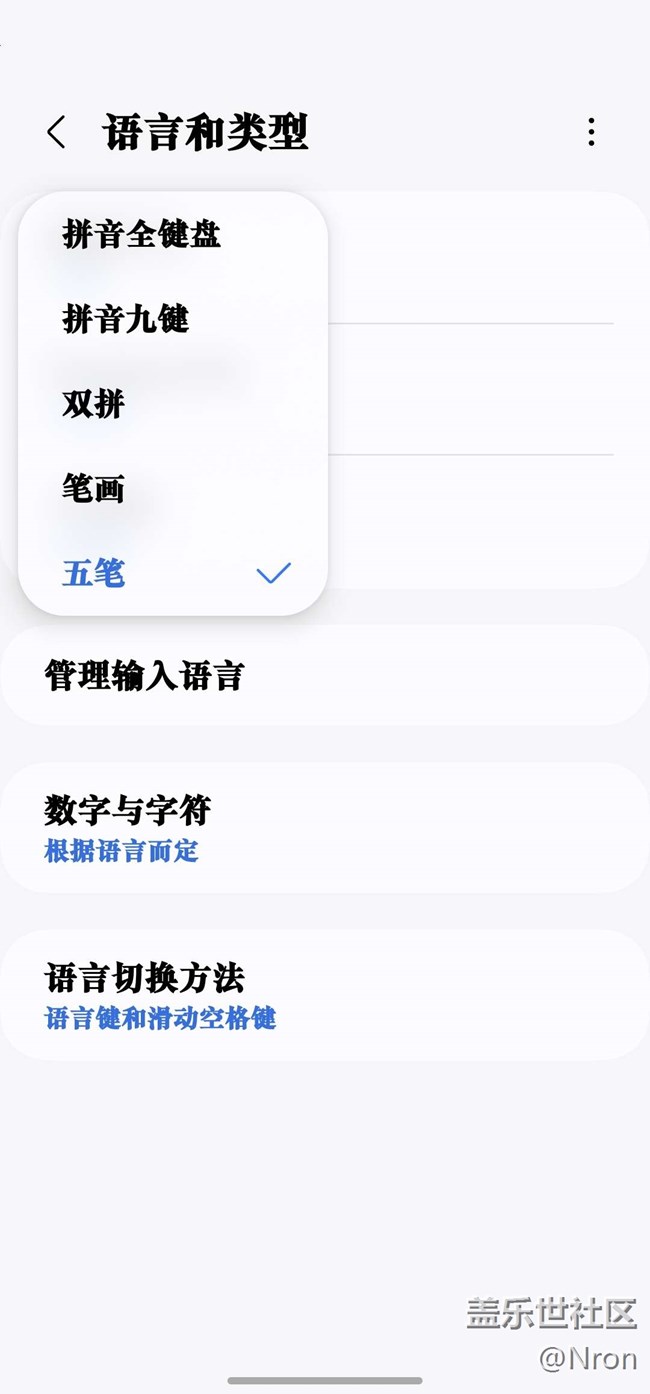Image resolution: width=650 pixels, height=1394 pixels.
Task: Open 语言切换方法 setting
Action: click(325, 996)
